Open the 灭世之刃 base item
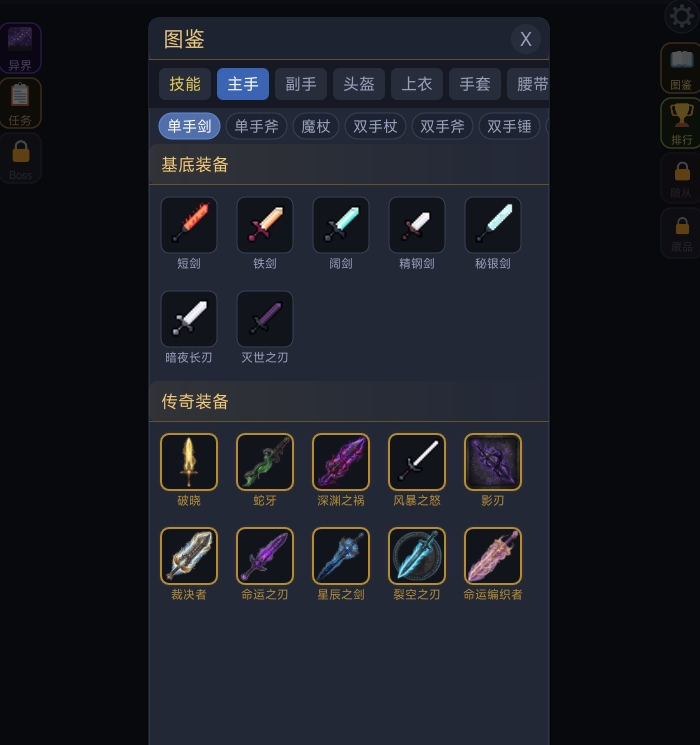The height and width of the screenshot is (745, 700). point(265,319)
